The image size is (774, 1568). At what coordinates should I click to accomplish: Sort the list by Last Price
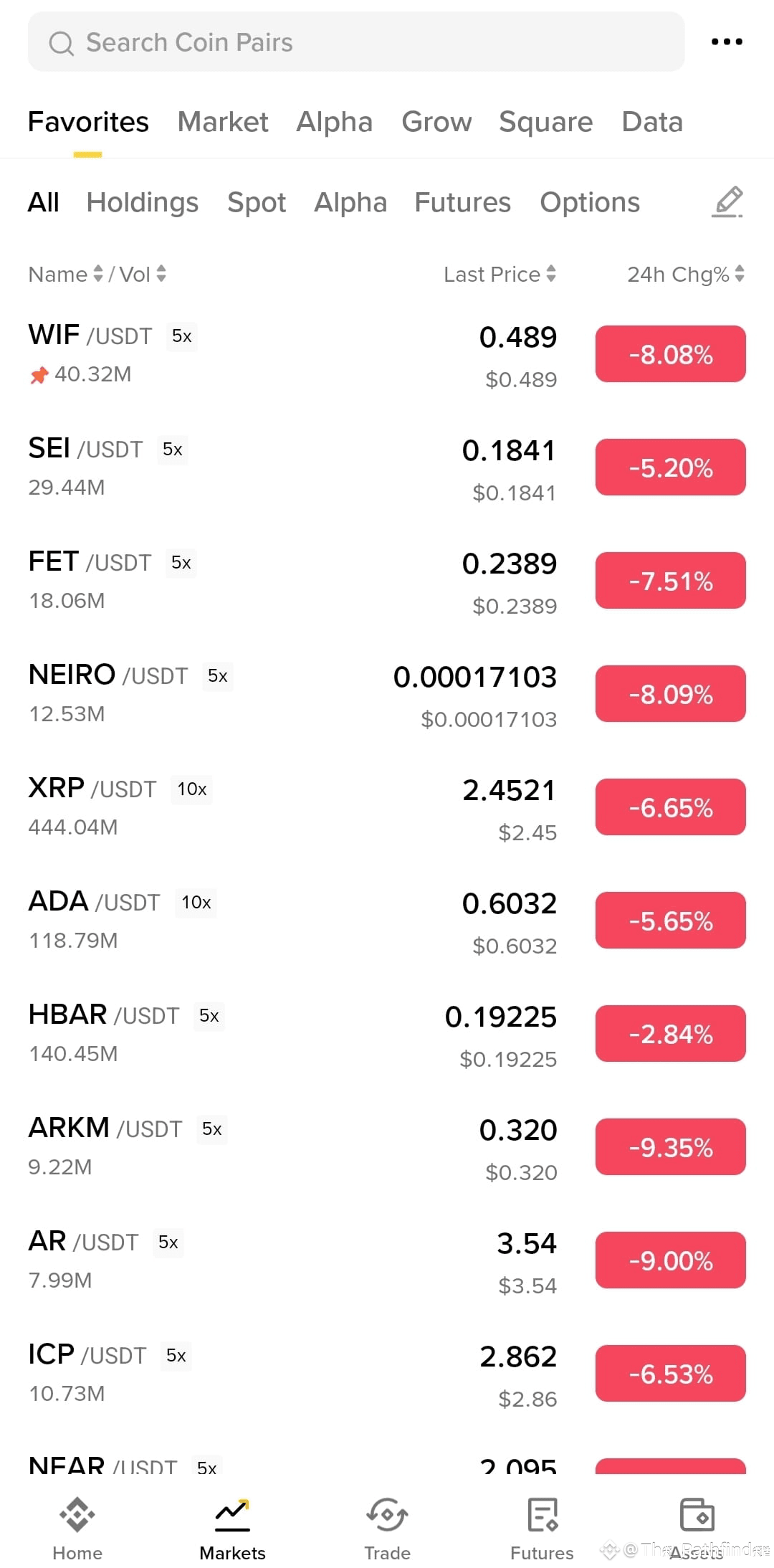click(x=500, y=274)
